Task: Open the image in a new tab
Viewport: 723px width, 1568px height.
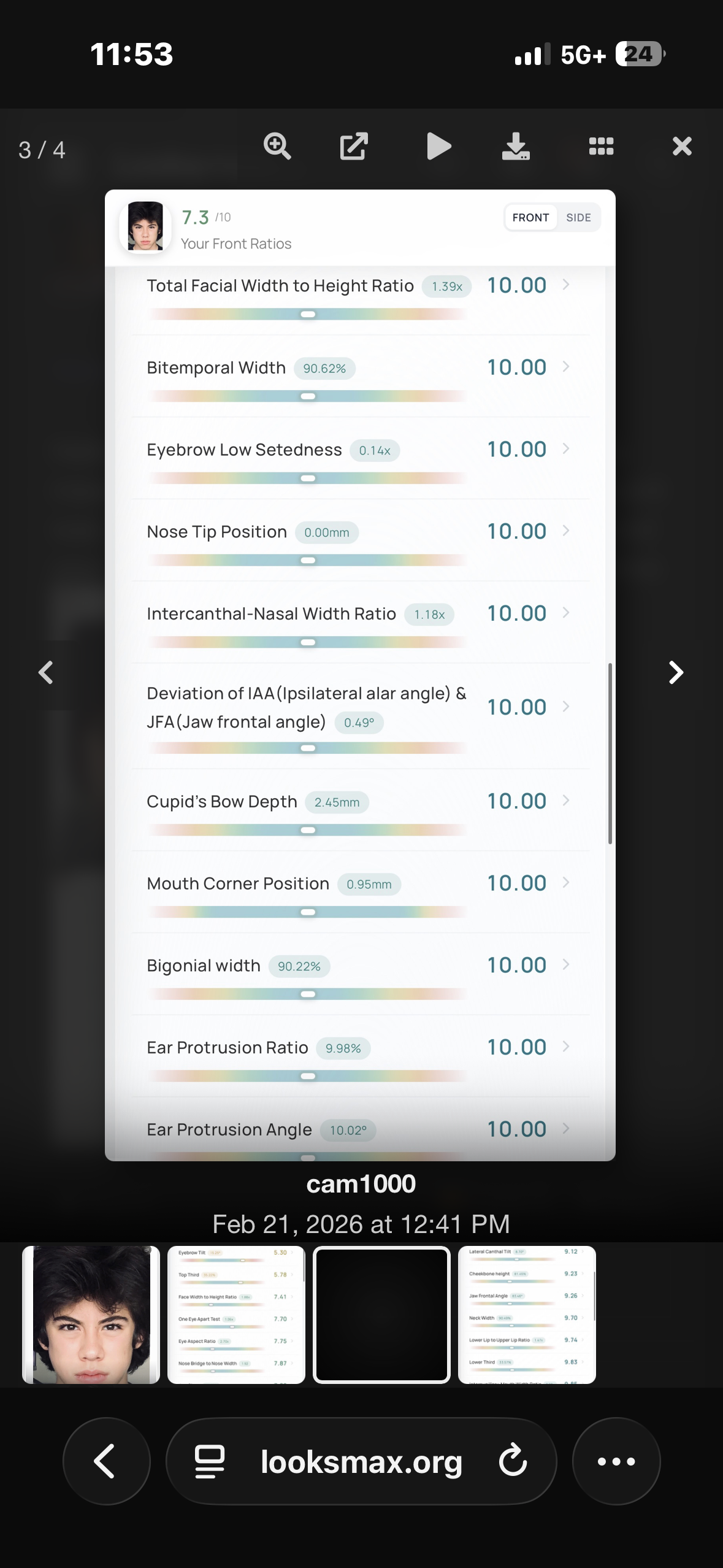Action: [354, 147]
